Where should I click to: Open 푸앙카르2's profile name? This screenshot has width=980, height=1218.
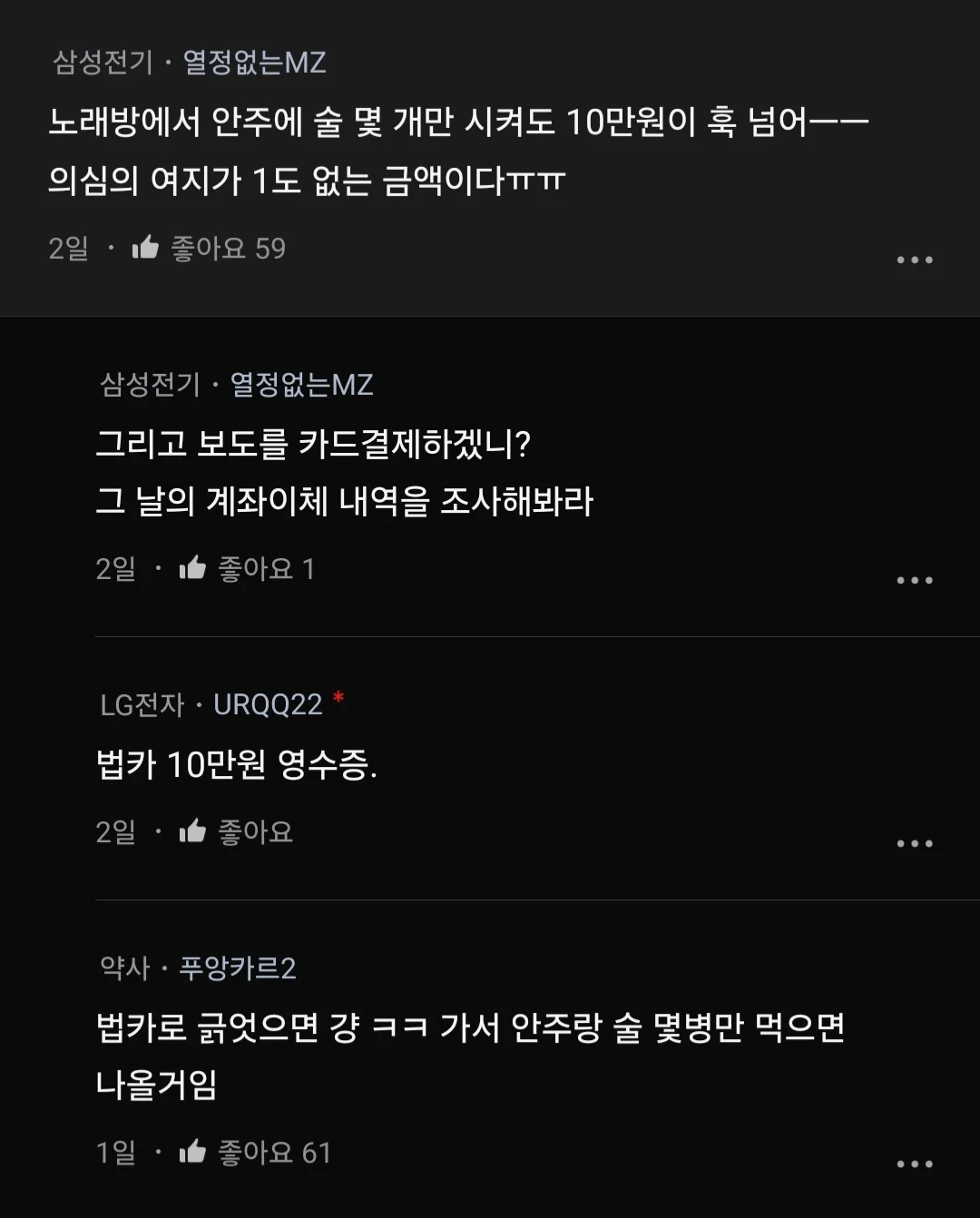[238, 968]
